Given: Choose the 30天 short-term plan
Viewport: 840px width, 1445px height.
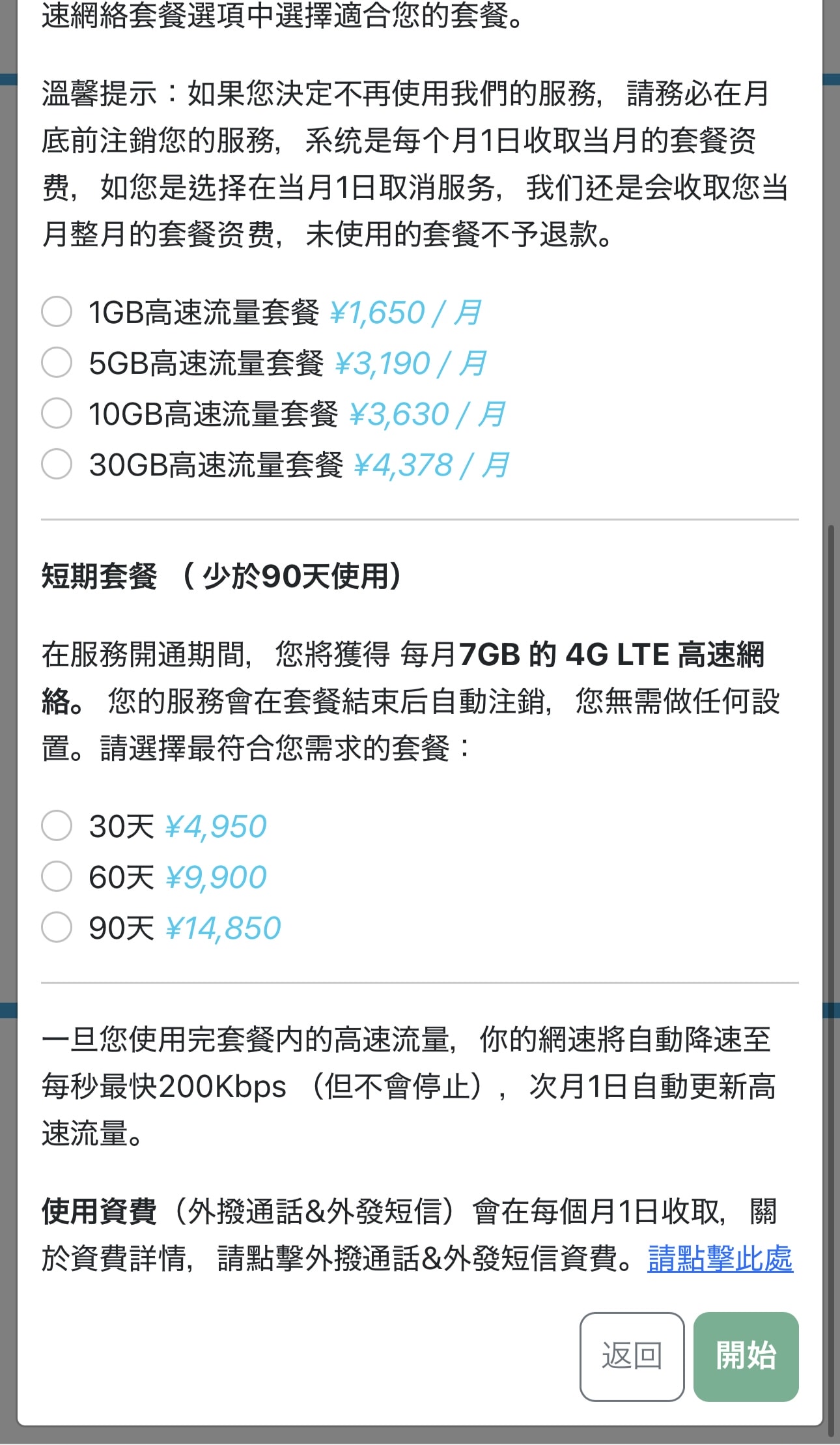Looking at the screenshot, I should 57,826.
